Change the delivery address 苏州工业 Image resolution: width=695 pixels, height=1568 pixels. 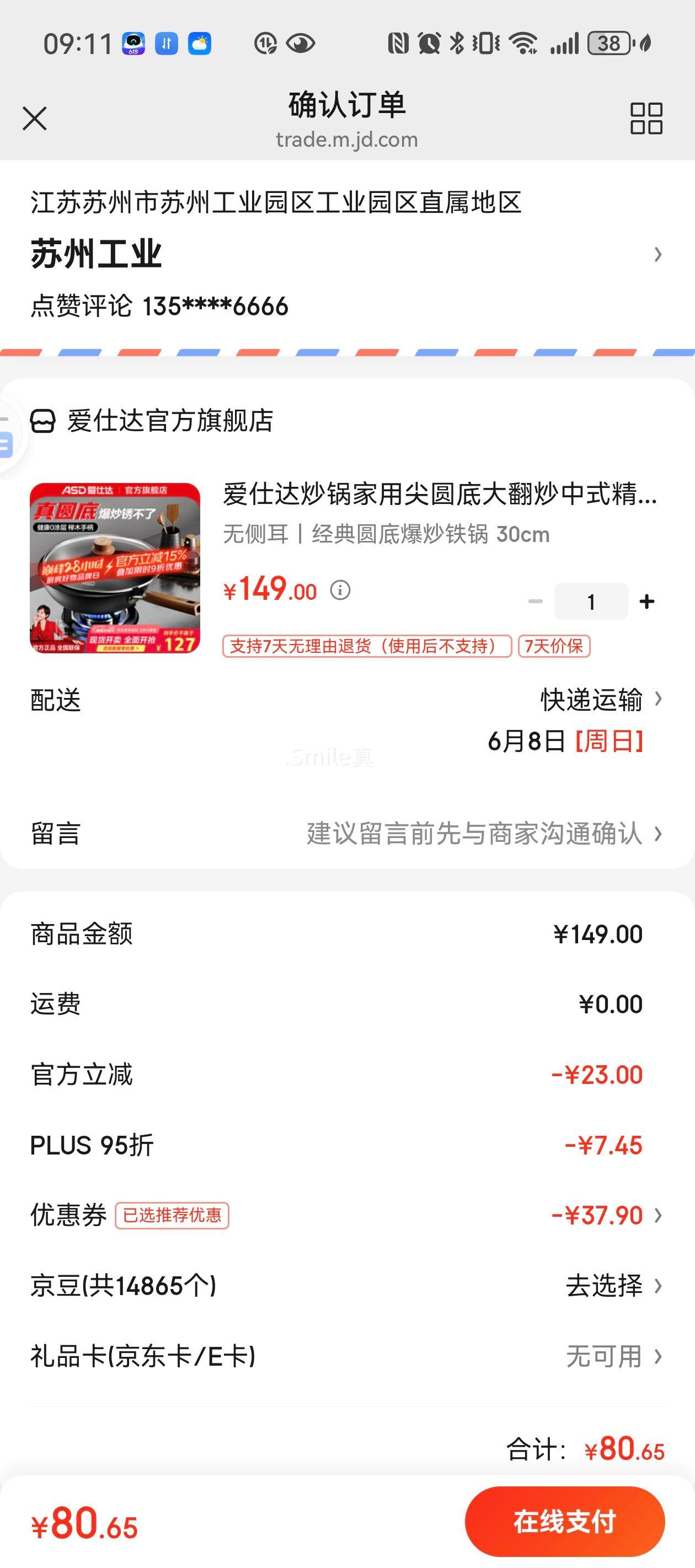click(x=347, y=254)
